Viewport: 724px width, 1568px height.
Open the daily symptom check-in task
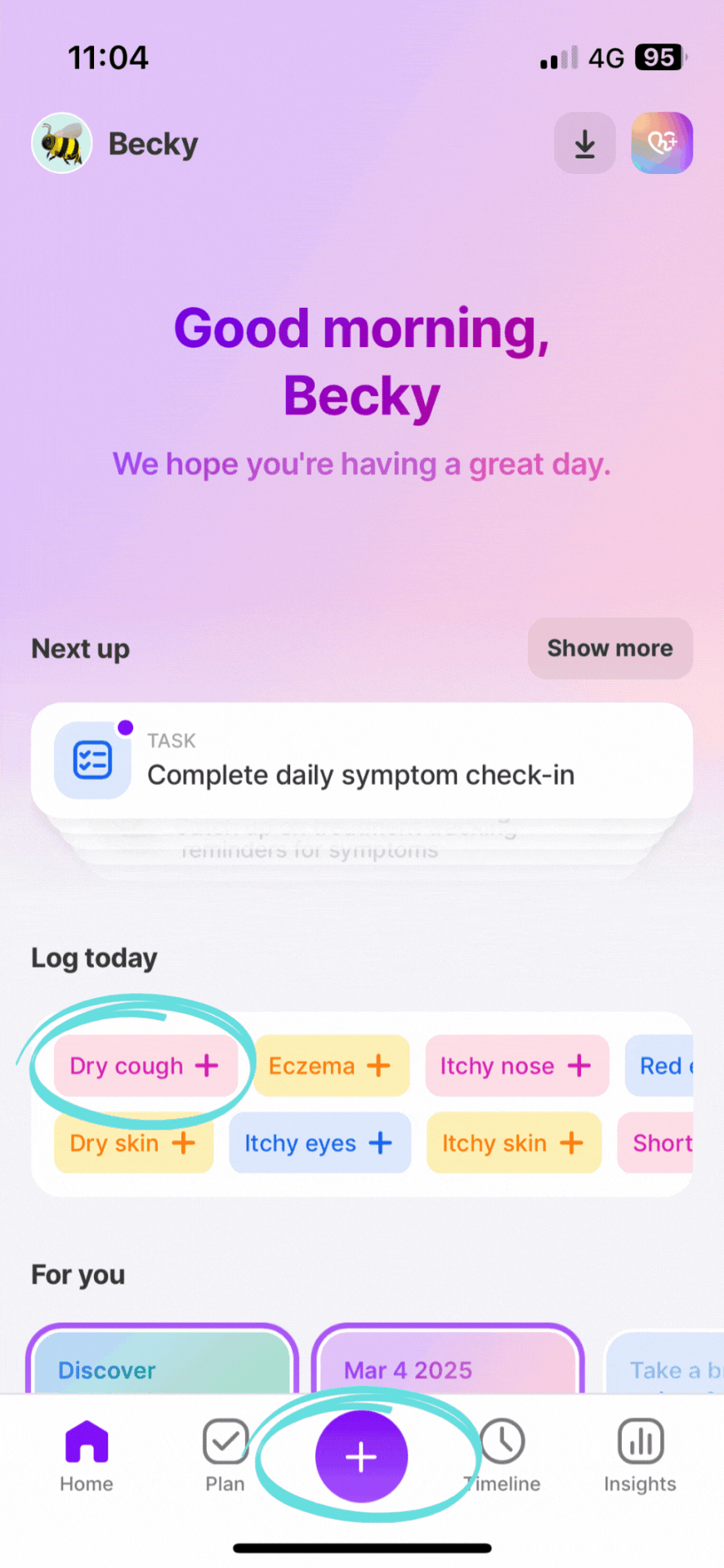(x=362, y=760)
